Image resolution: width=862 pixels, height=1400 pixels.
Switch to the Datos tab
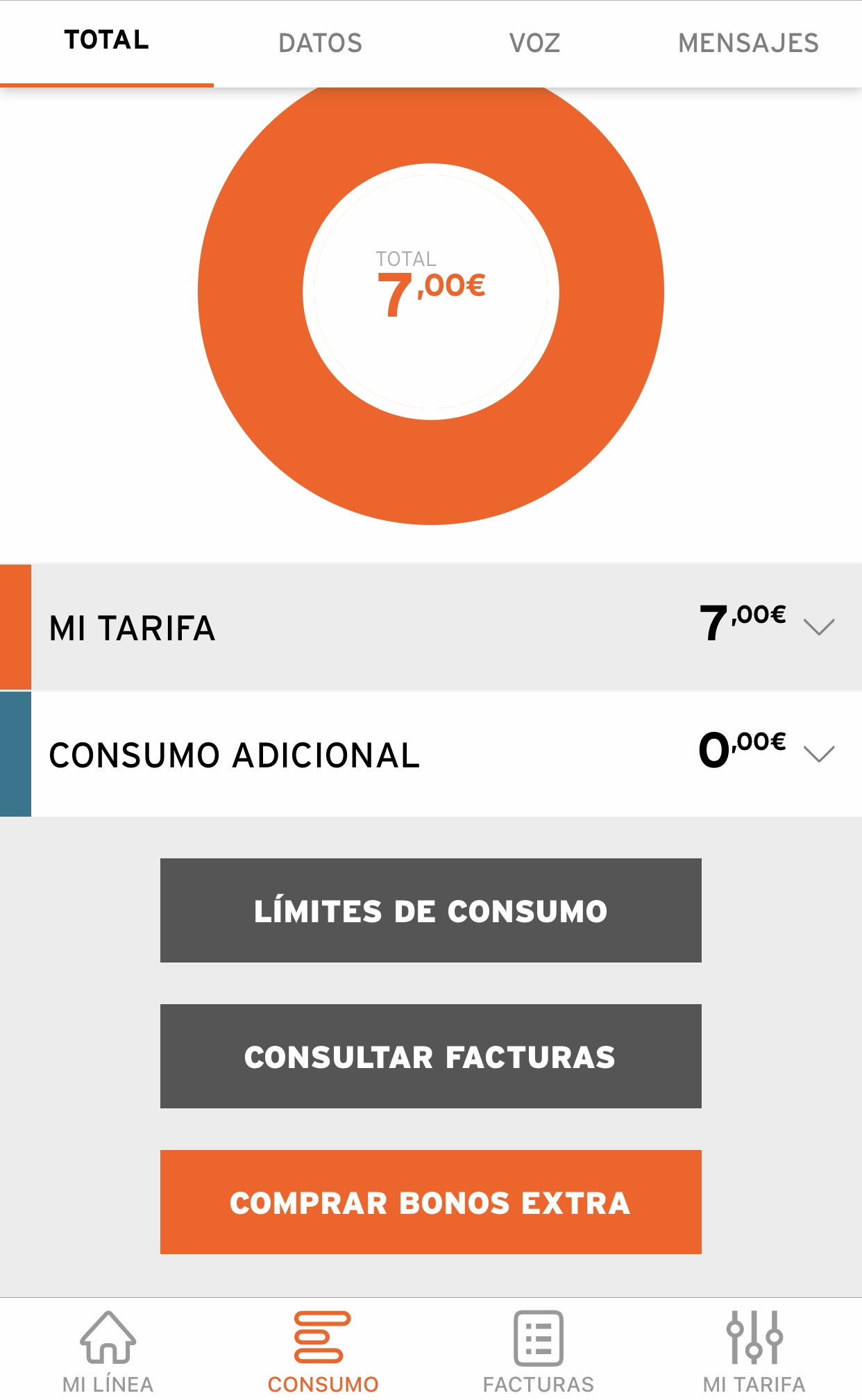point(320,43)
